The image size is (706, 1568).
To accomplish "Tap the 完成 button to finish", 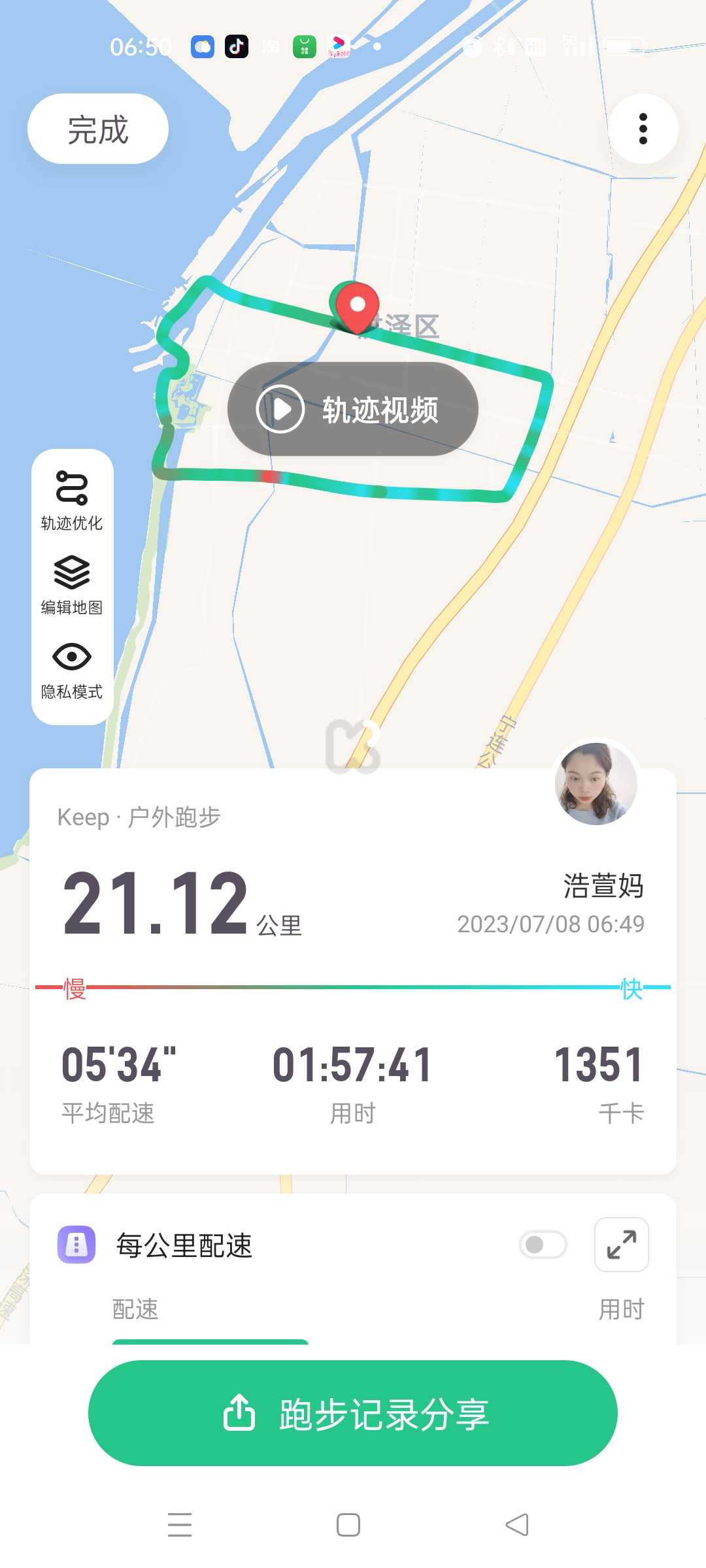I will tap(98, 129).
